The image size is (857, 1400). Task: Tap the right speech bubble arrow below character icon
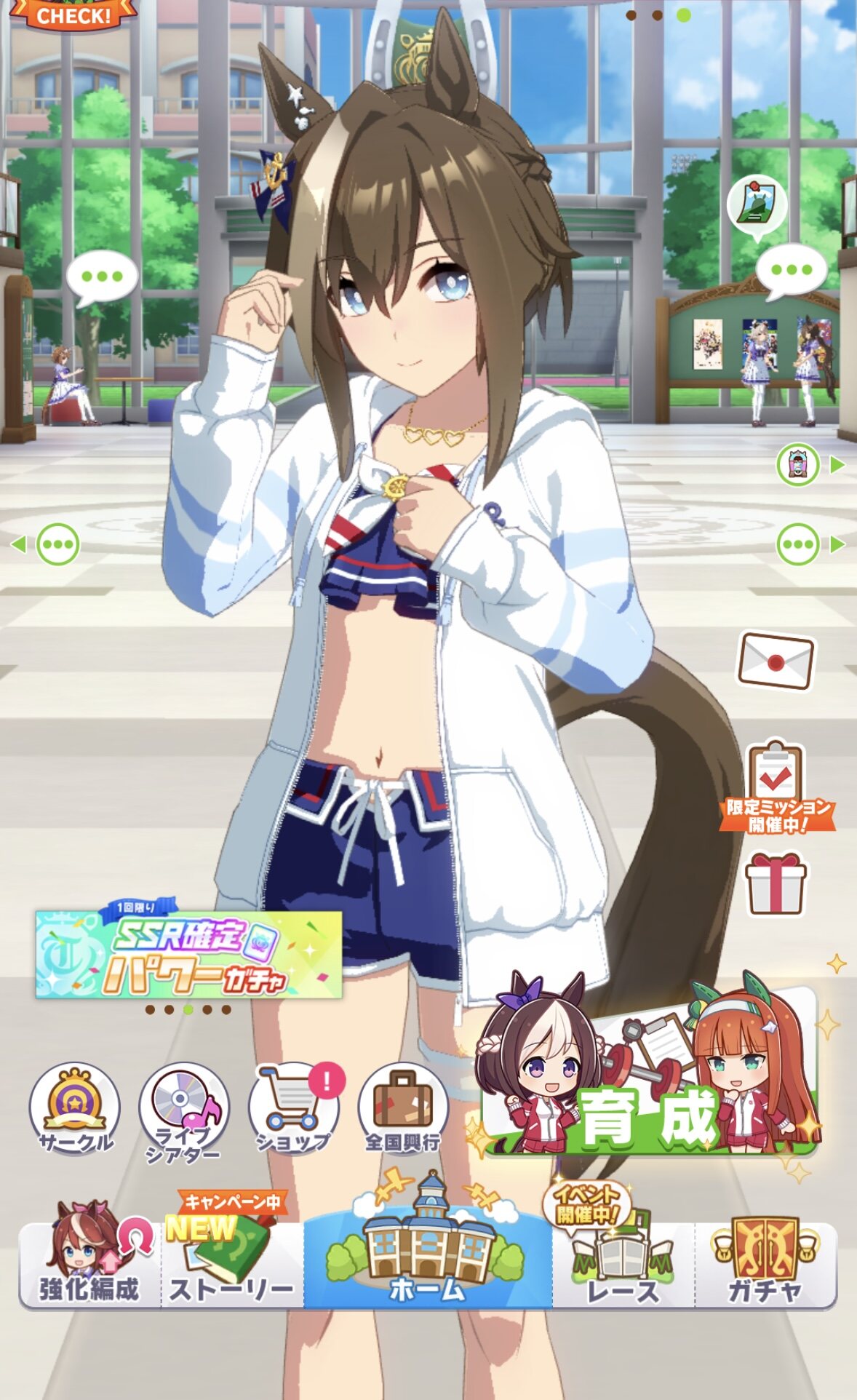pos(809,544)
